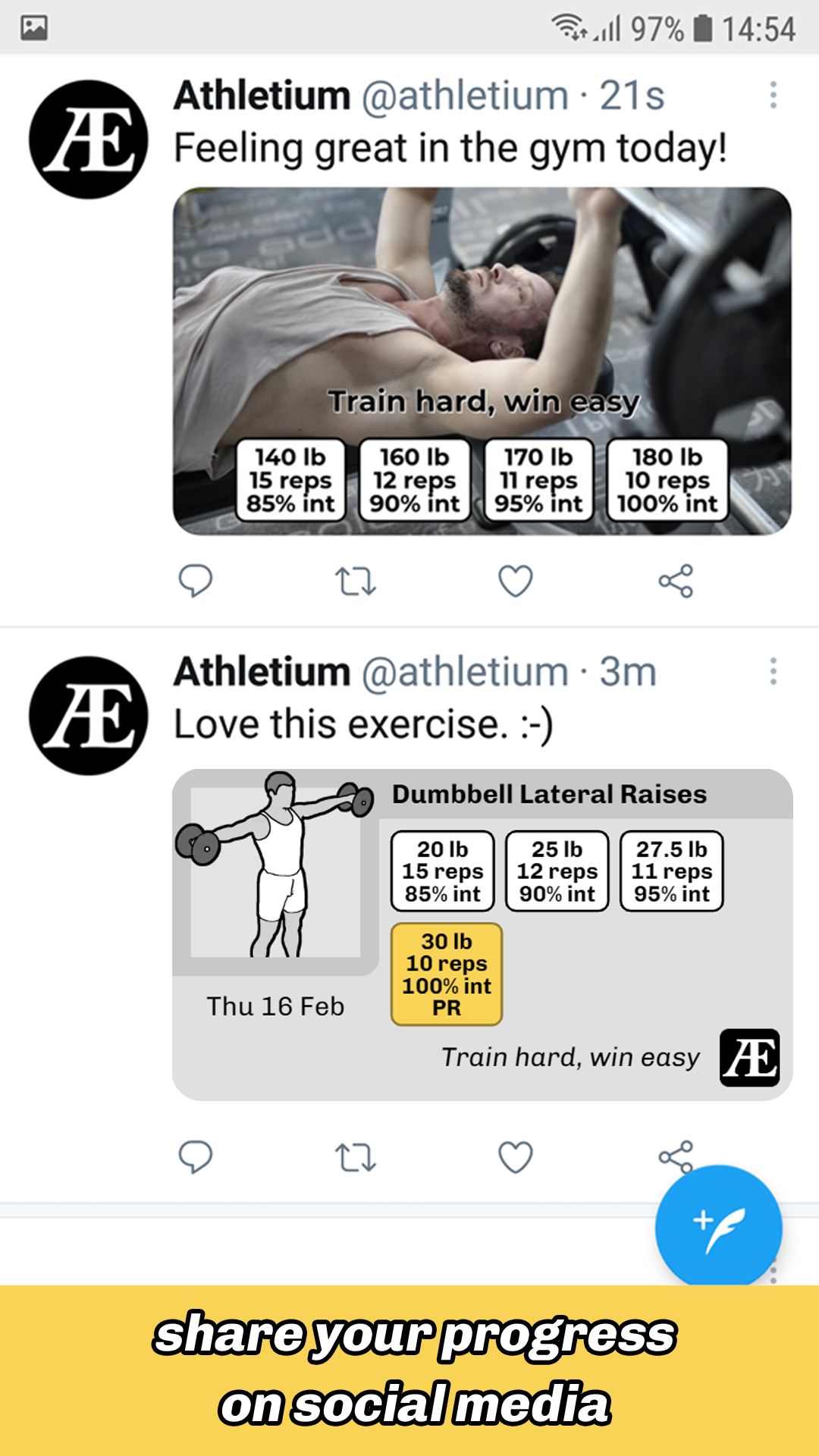Open overflow menu on the 21s tweet
Viewport: 819px width, 1456px height.
[773, 96]
